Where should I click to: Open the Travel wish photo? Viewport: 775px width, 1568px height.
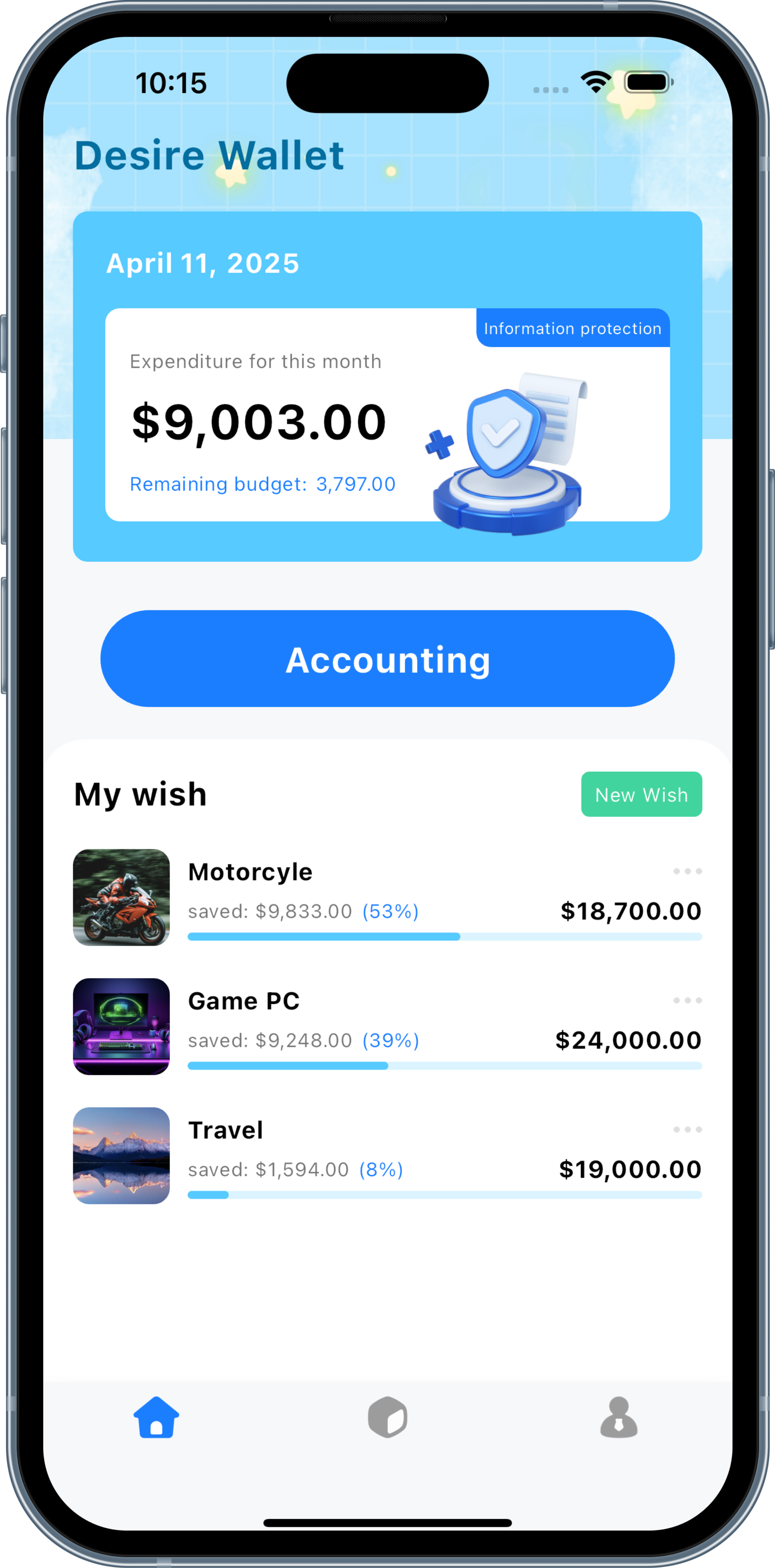121,1155
